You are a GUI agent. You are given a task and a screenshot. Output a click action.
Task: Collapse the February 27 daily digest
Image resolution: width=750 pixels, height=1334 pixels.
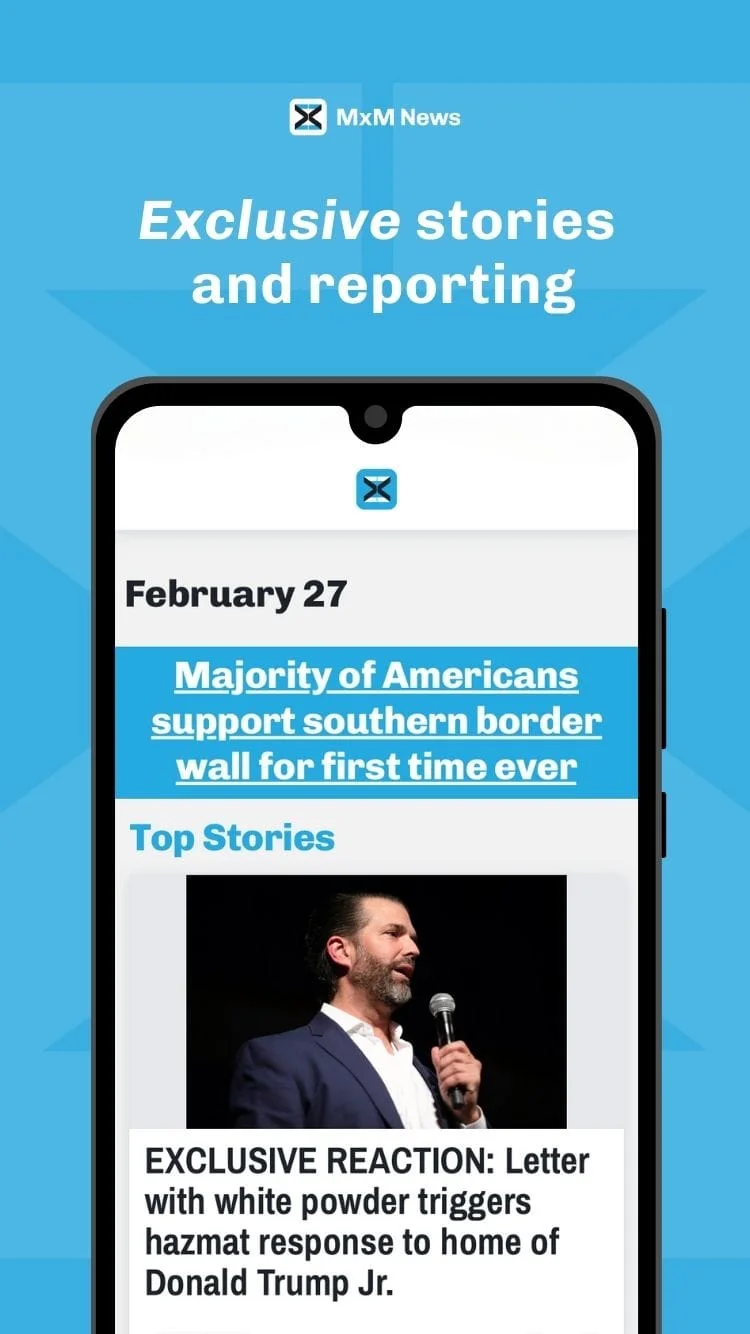tap(235, 593)
